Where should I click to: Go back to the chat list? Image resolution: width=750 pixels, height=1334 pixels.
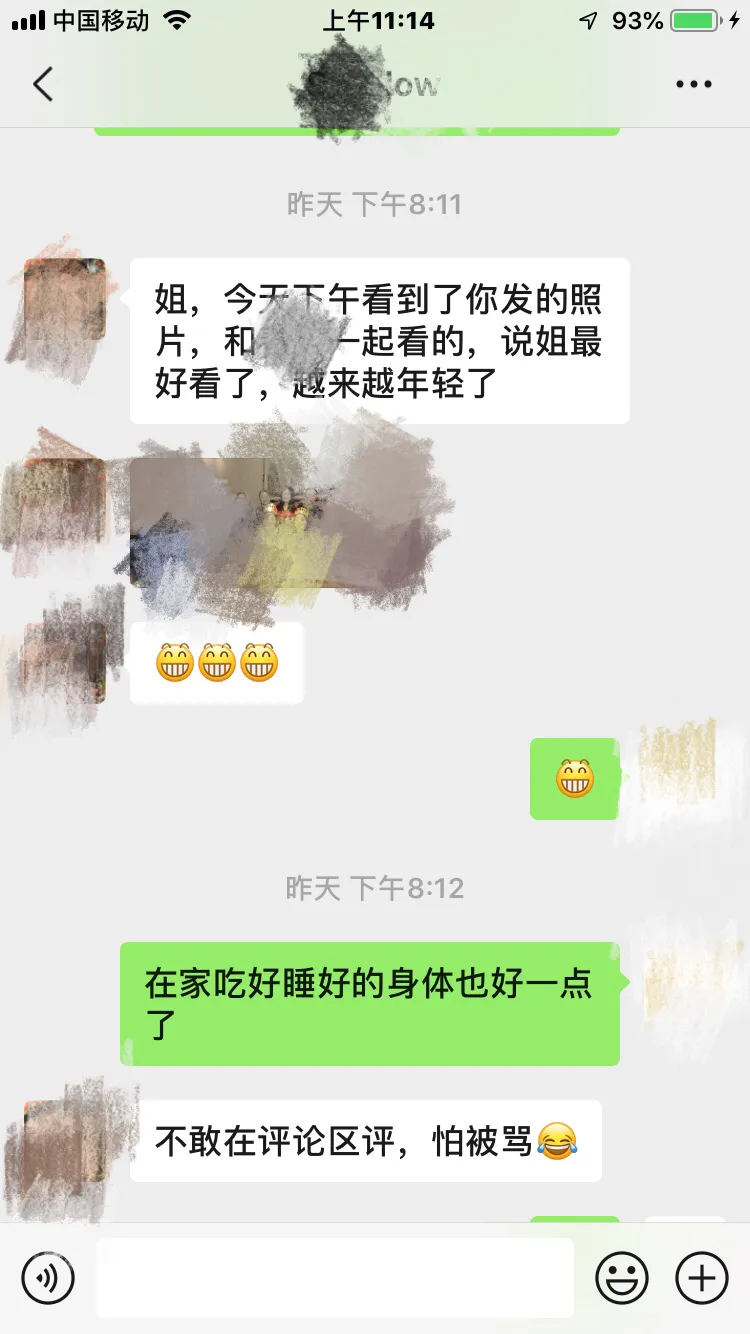[x=42, y=85]
